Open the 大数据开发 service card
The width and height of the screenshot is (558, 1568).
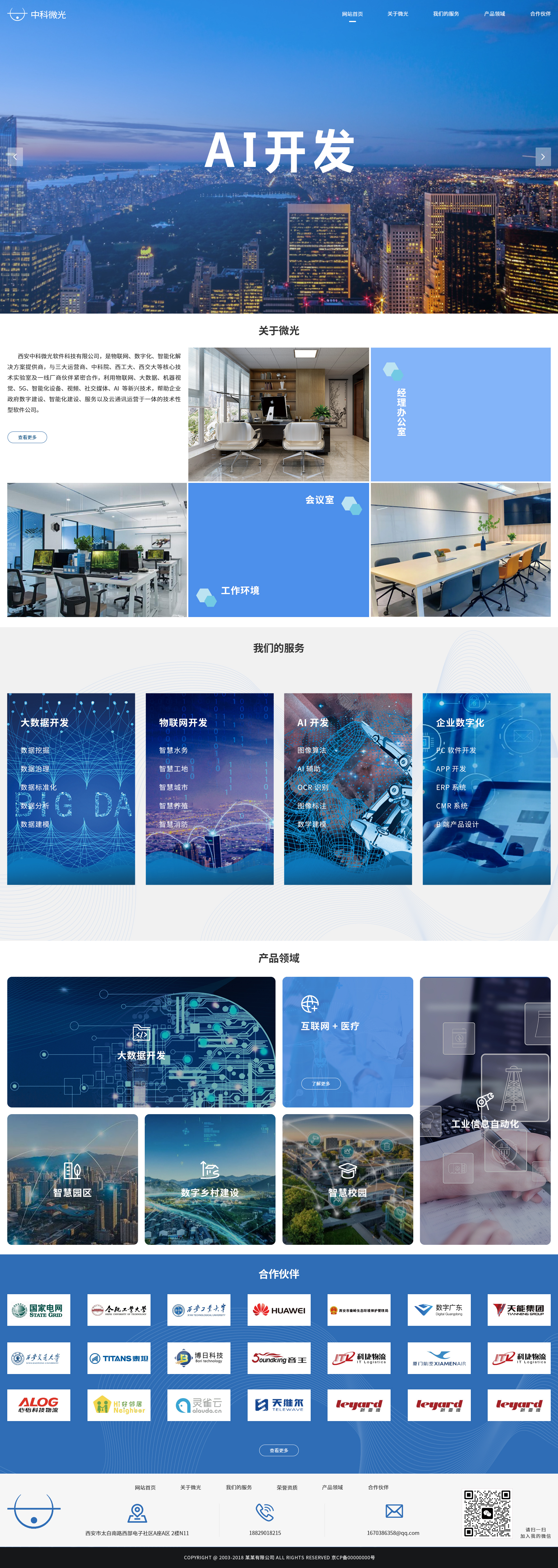point(71,788)
